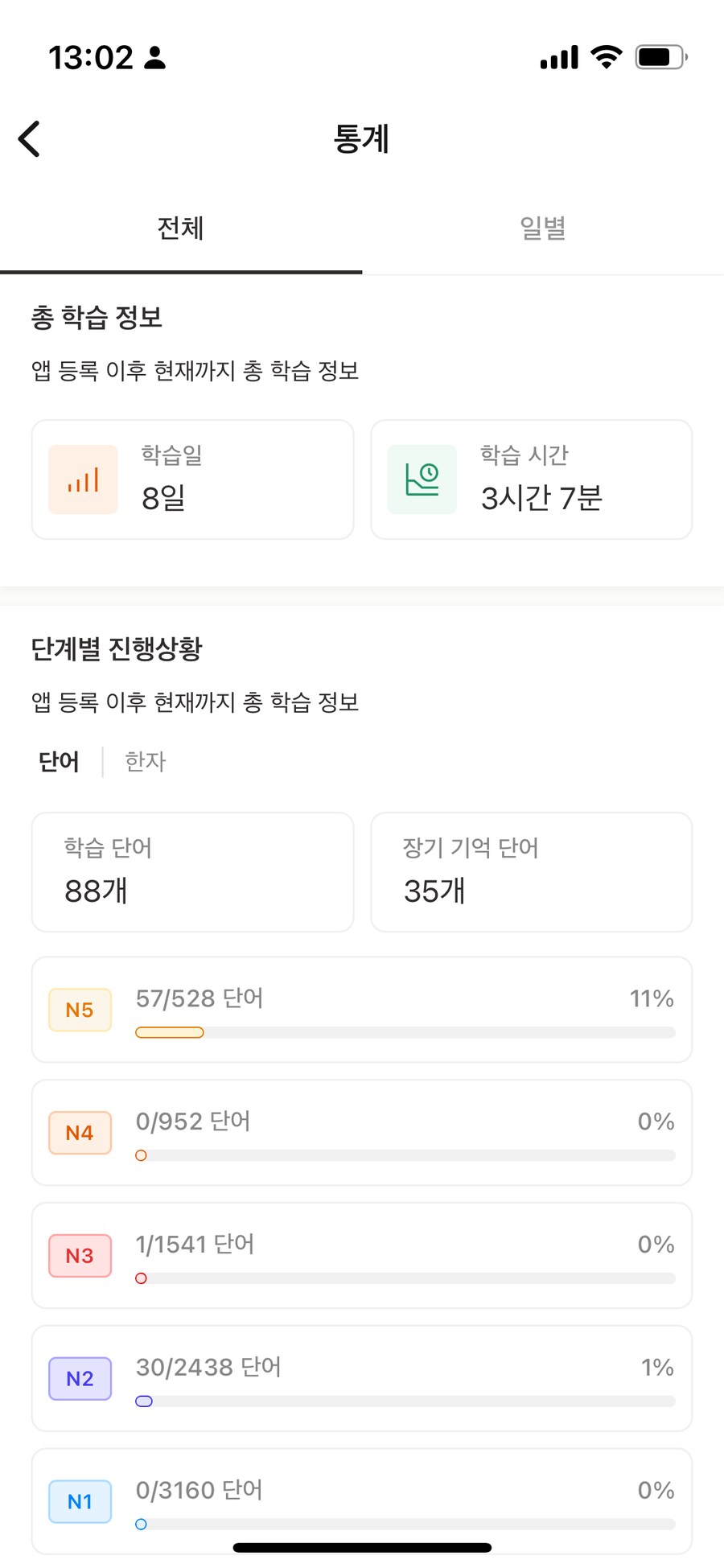Select the N5 level badge
The image size is (724, 1568).
80,1010
